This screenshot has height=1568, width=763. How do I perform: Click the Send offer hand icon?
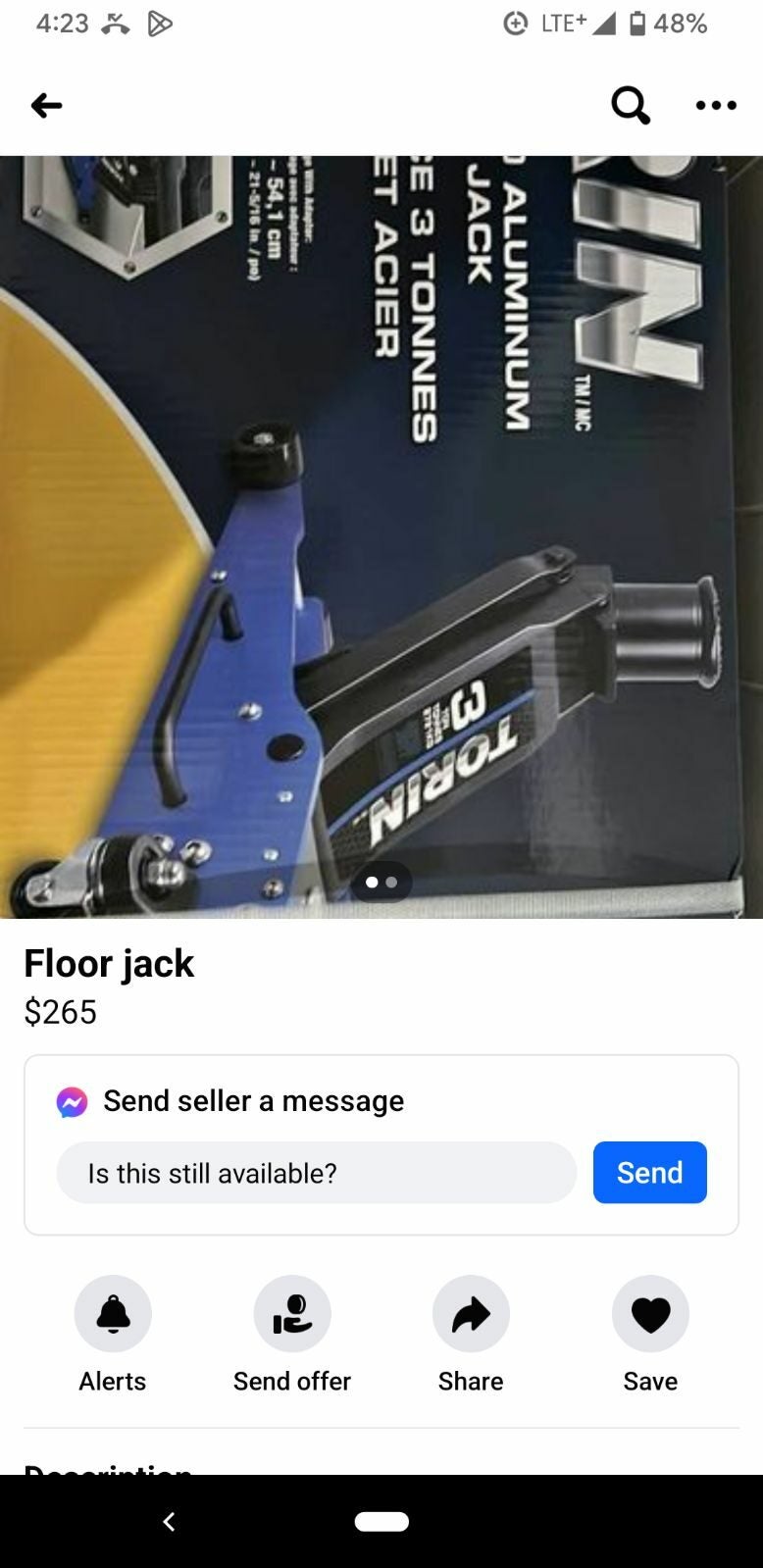pyautogui.click(x=291, y=1313)
